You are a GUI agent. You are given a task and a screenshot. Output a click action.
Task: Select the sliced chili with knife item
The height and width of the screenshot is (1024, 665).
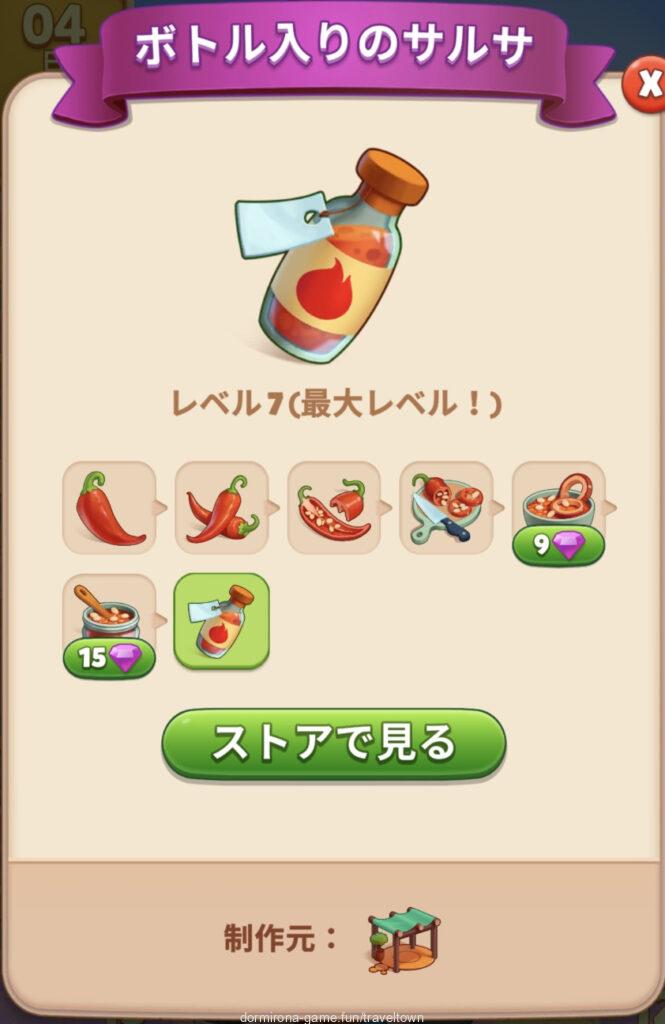pos(446,507)
